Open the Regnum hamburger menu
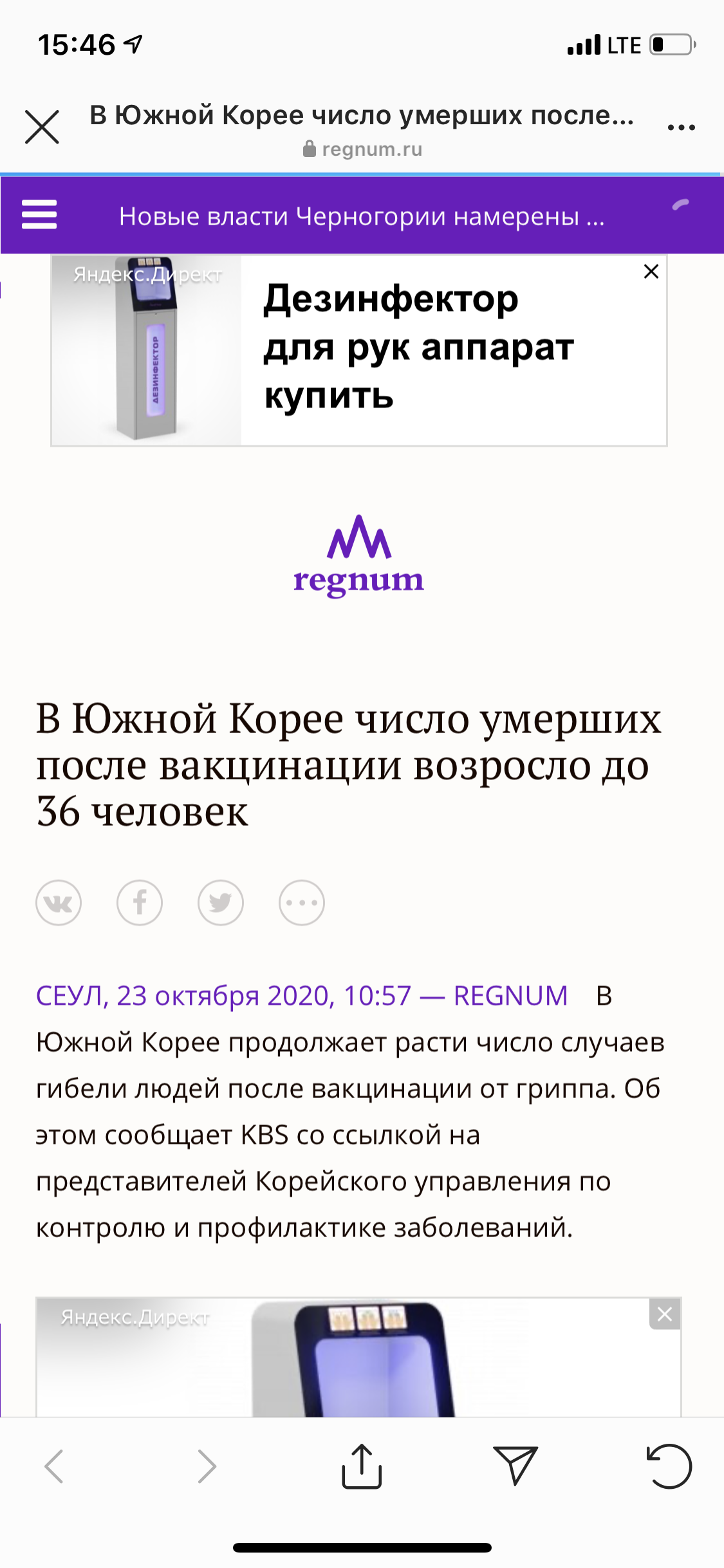This screenshot has width=724, height=1568. [39, 214]
